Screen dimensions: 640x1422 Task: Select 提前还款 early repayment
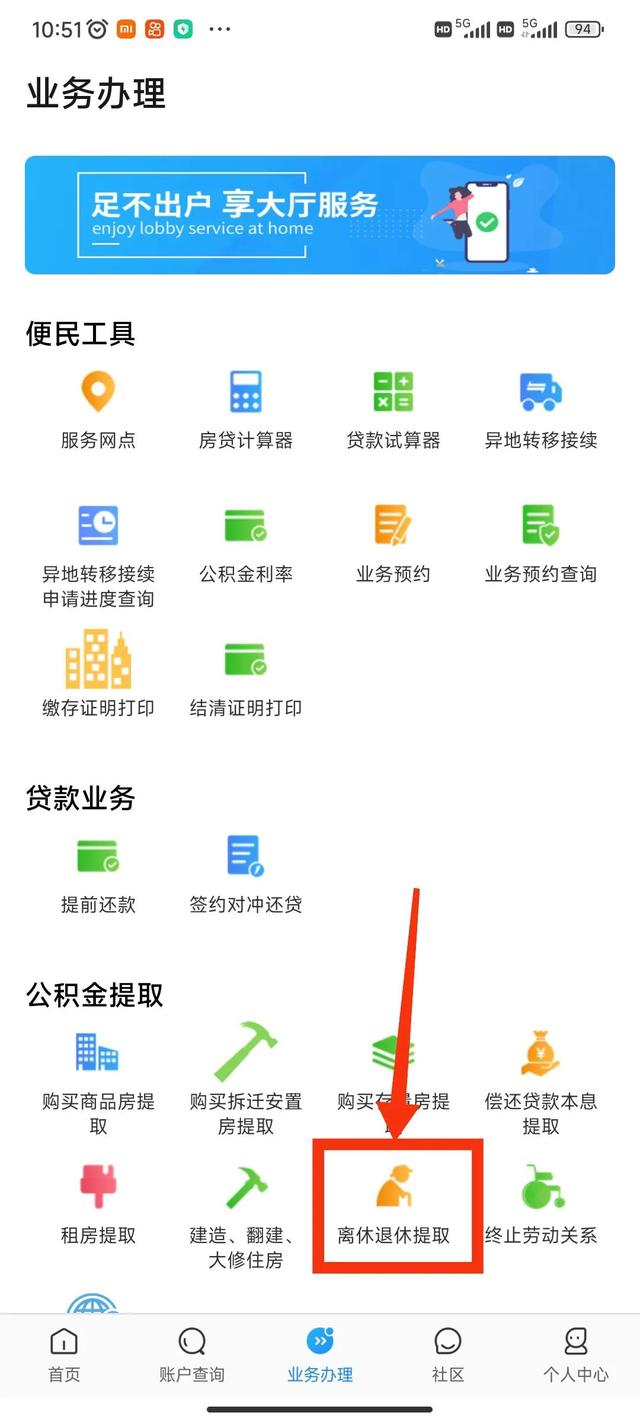coord(98,875)
